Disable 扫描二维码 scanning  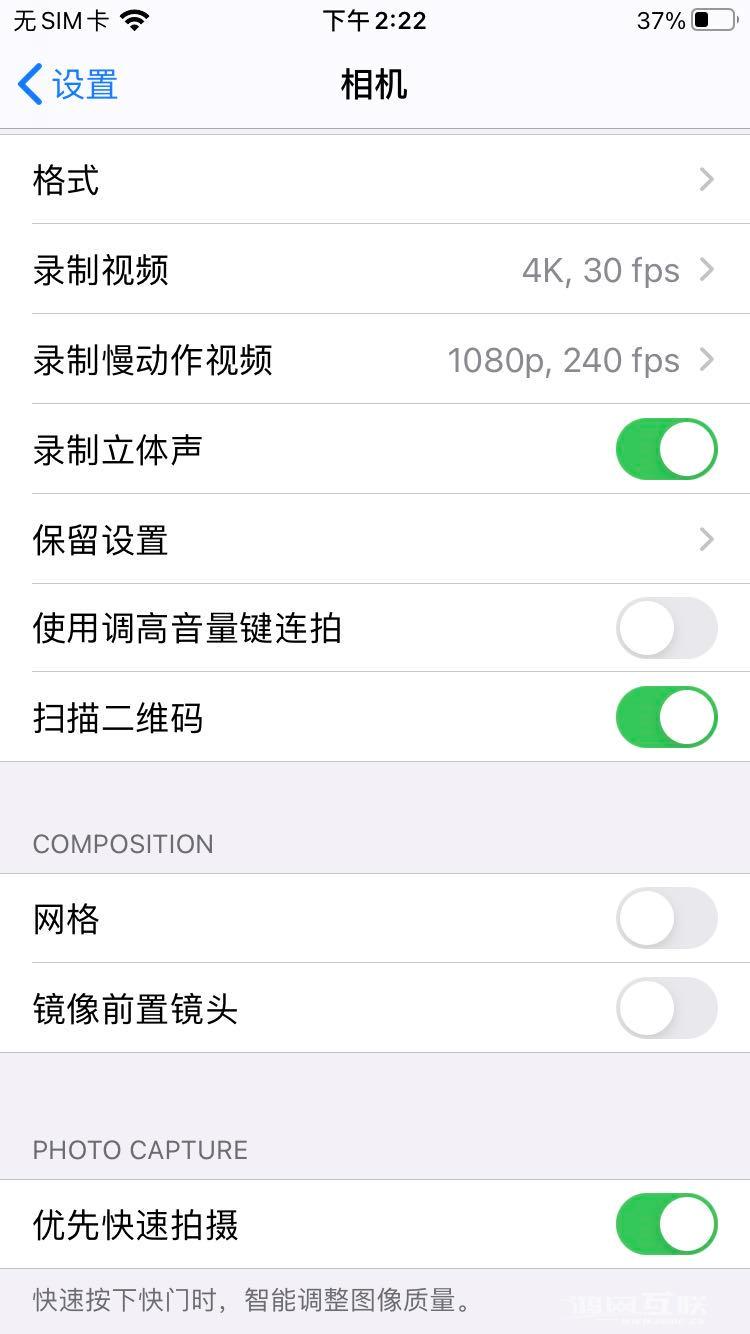coord(666,717)
